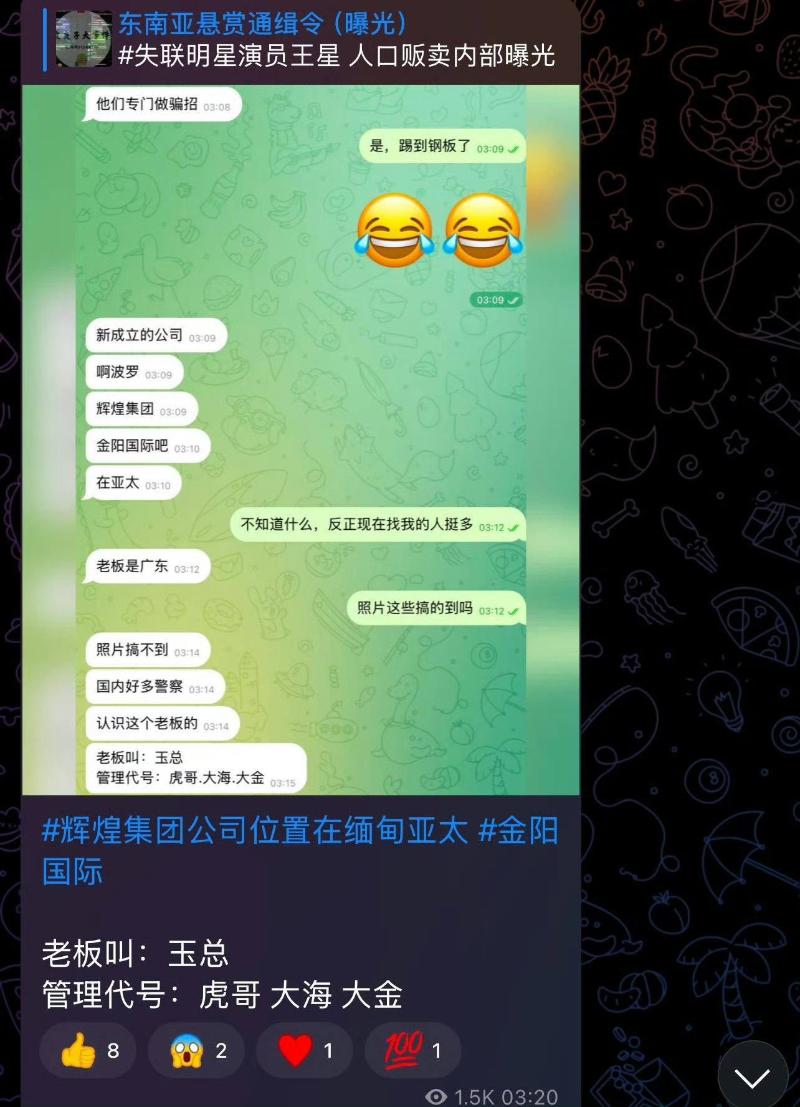
Task: Jump to the bottom of the channel
Action: tap(752, 1077)
